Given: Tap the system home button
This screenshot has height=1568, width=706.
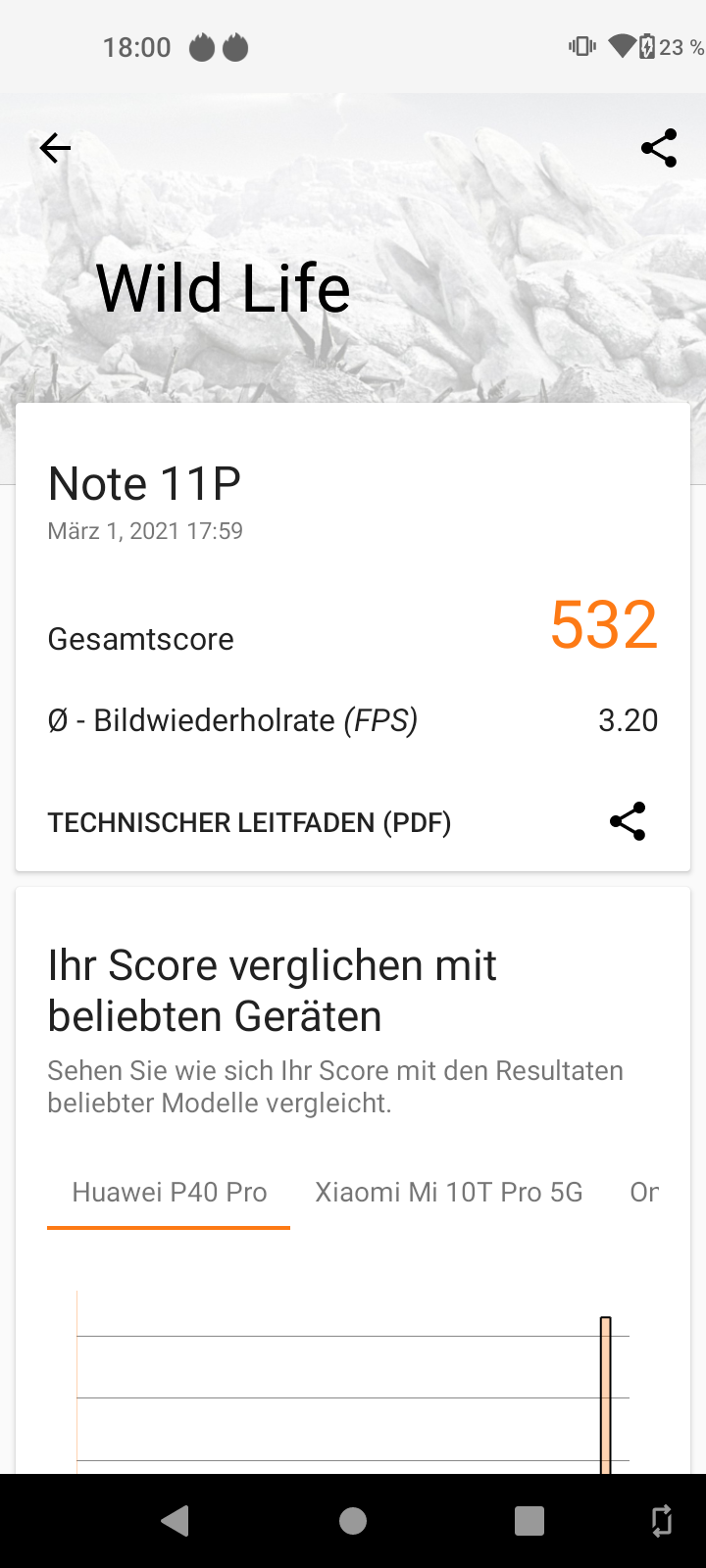Looking at the screenshot, I should pyautogui.click(x=353, y=1521).
